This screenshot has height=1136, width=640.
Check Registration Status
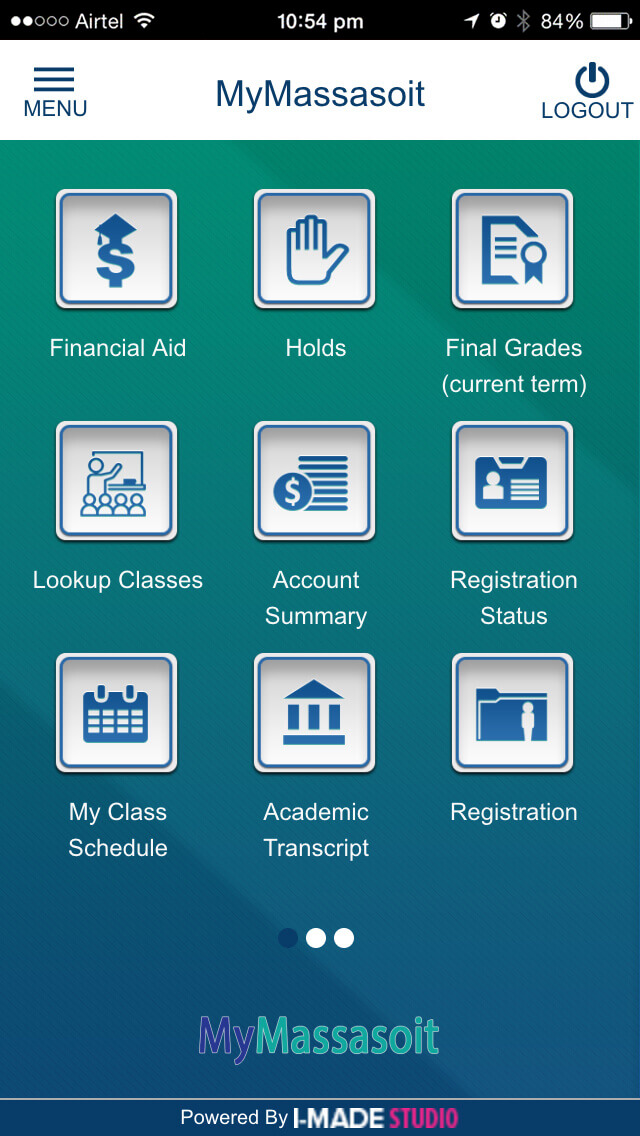[x=513, y=481]
